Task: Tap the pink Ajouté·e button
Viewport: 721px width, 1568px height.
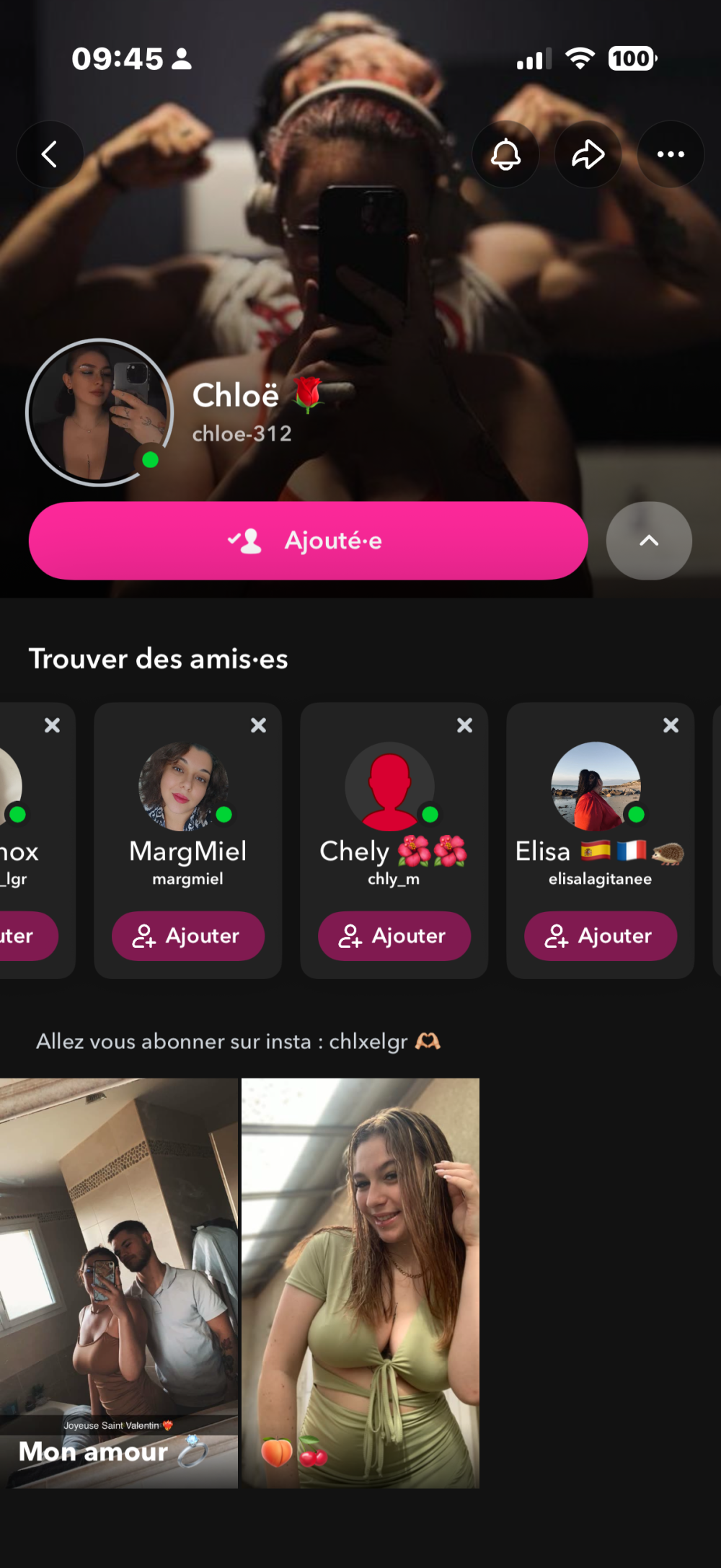Action: [308, 541]
